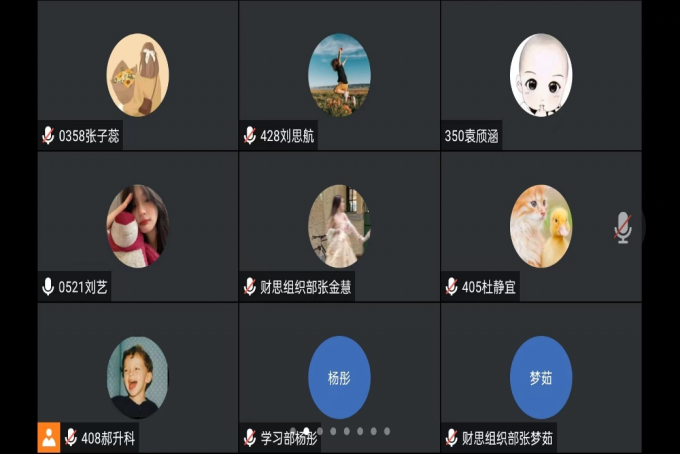View participant 0521刘艺's tile
This screenshot has width=681, height=454.
click(x=138, y=226)
